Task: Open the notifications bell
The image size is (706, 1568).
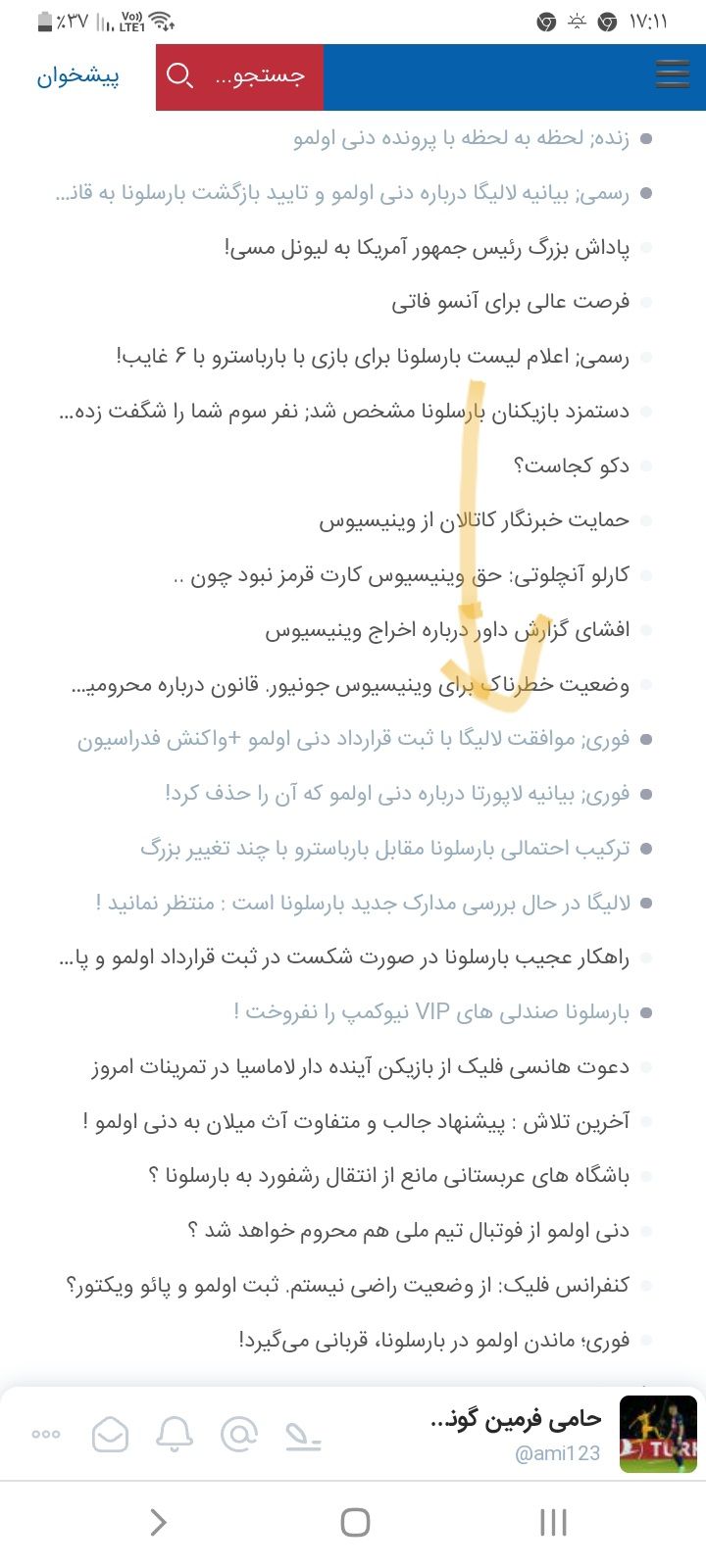Action: pos(175,1435)
